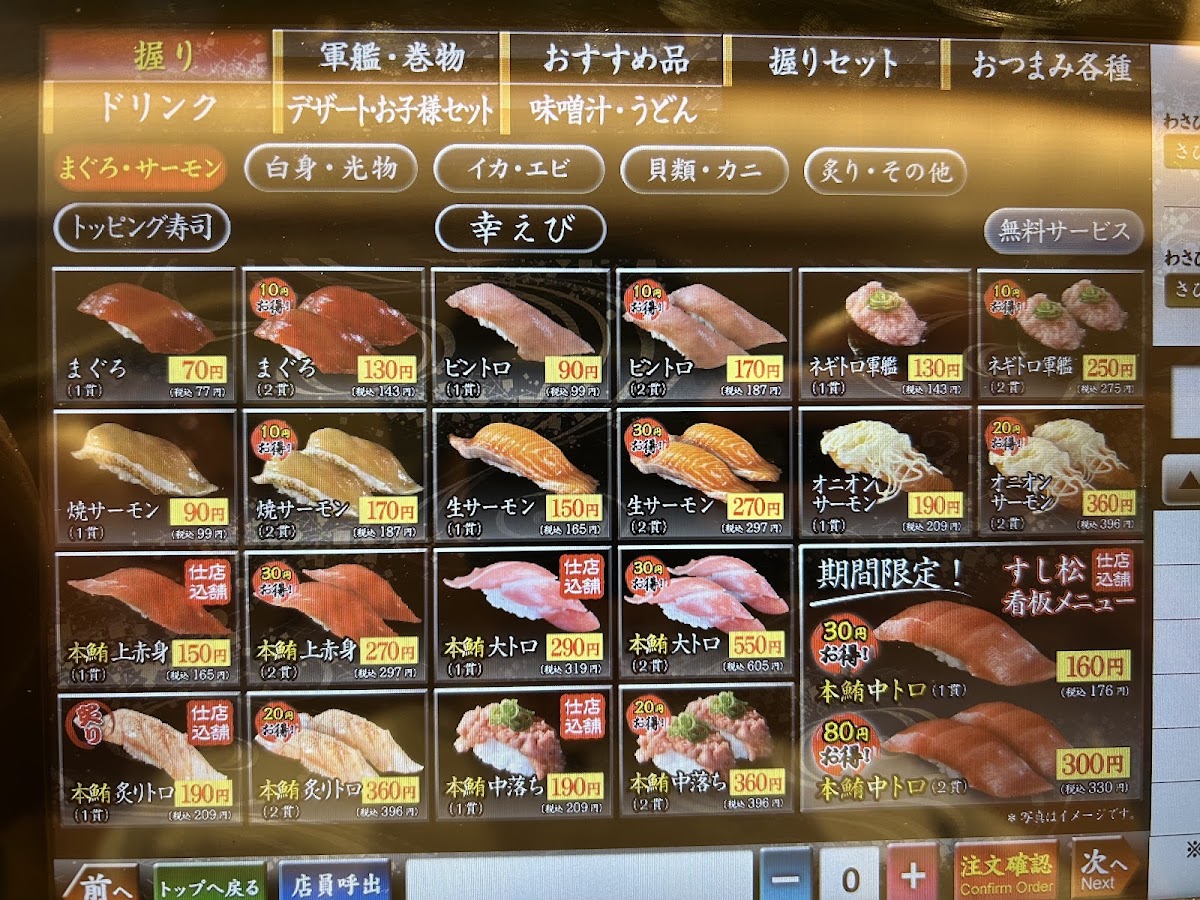1200x900 pixels.
Task: Select the イカ・エビ category chip
Action: tap(518, 169)
